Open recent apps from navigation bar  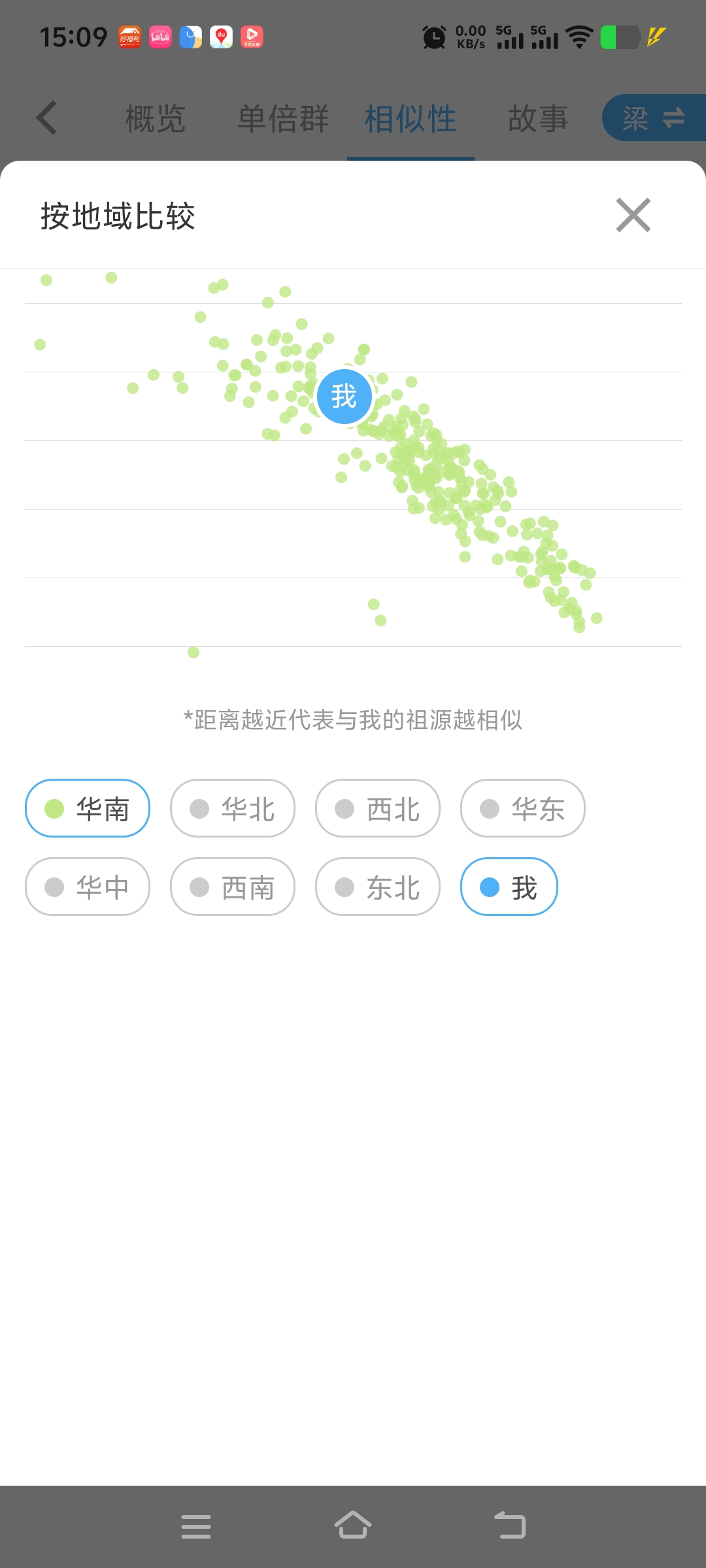click(196, 1527)
